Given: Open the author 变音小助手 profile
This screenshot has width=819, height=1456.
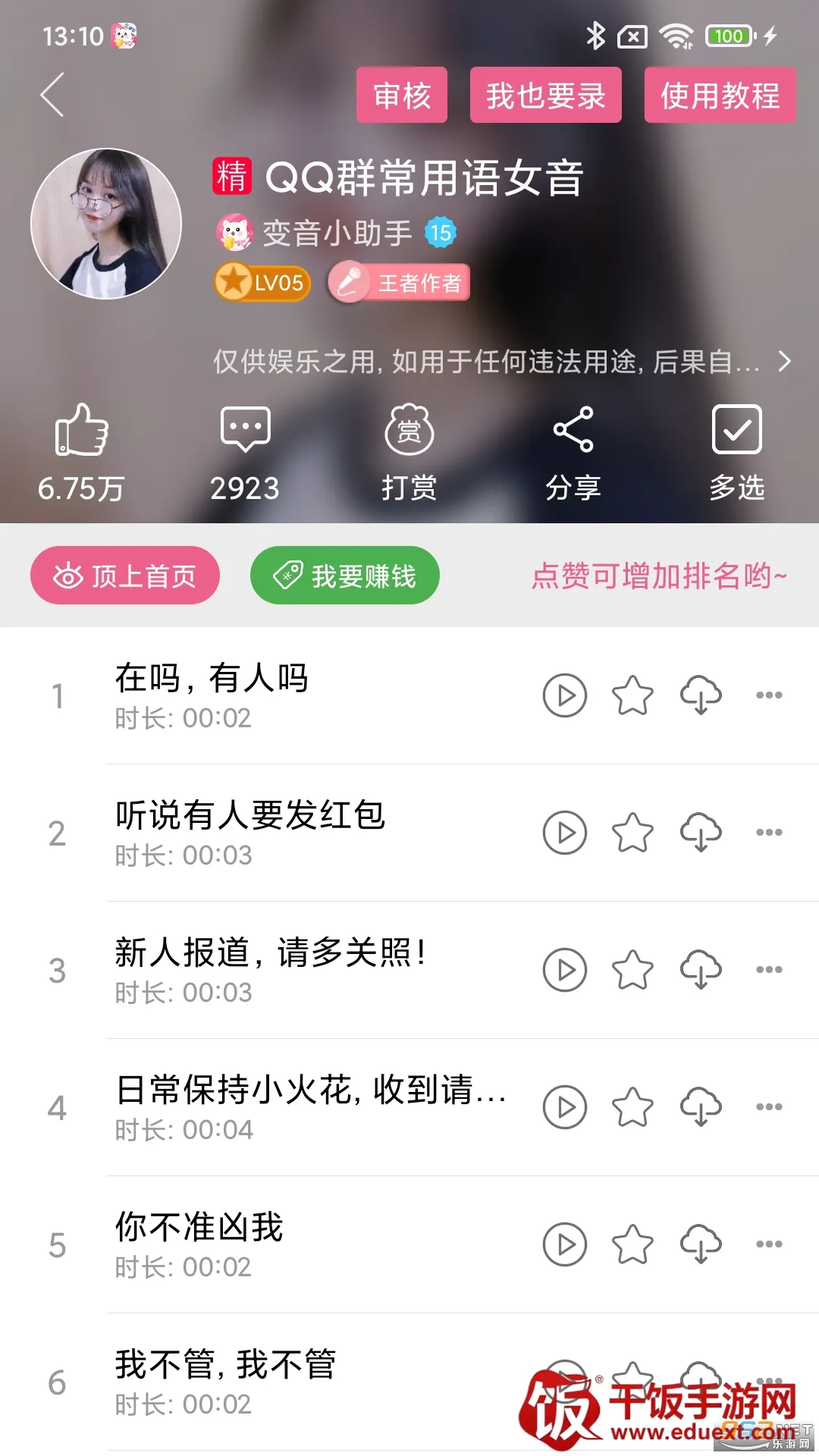Looking at the screenshot, I should pos(336,233).
